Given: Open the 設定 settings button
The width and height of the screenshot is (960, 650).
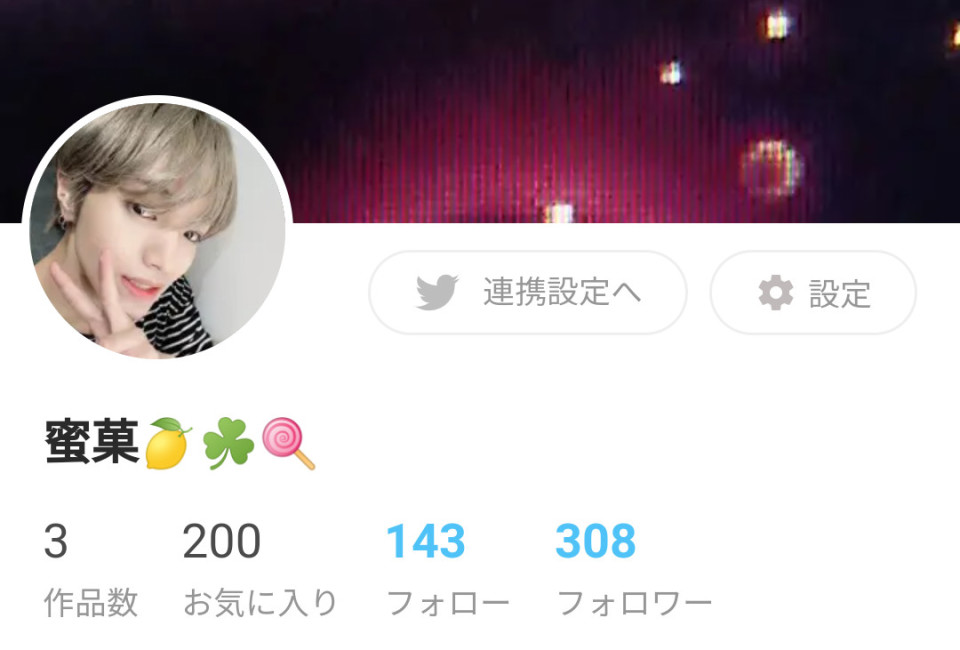Looking at the screenshot, I should (x=813, y=293).
